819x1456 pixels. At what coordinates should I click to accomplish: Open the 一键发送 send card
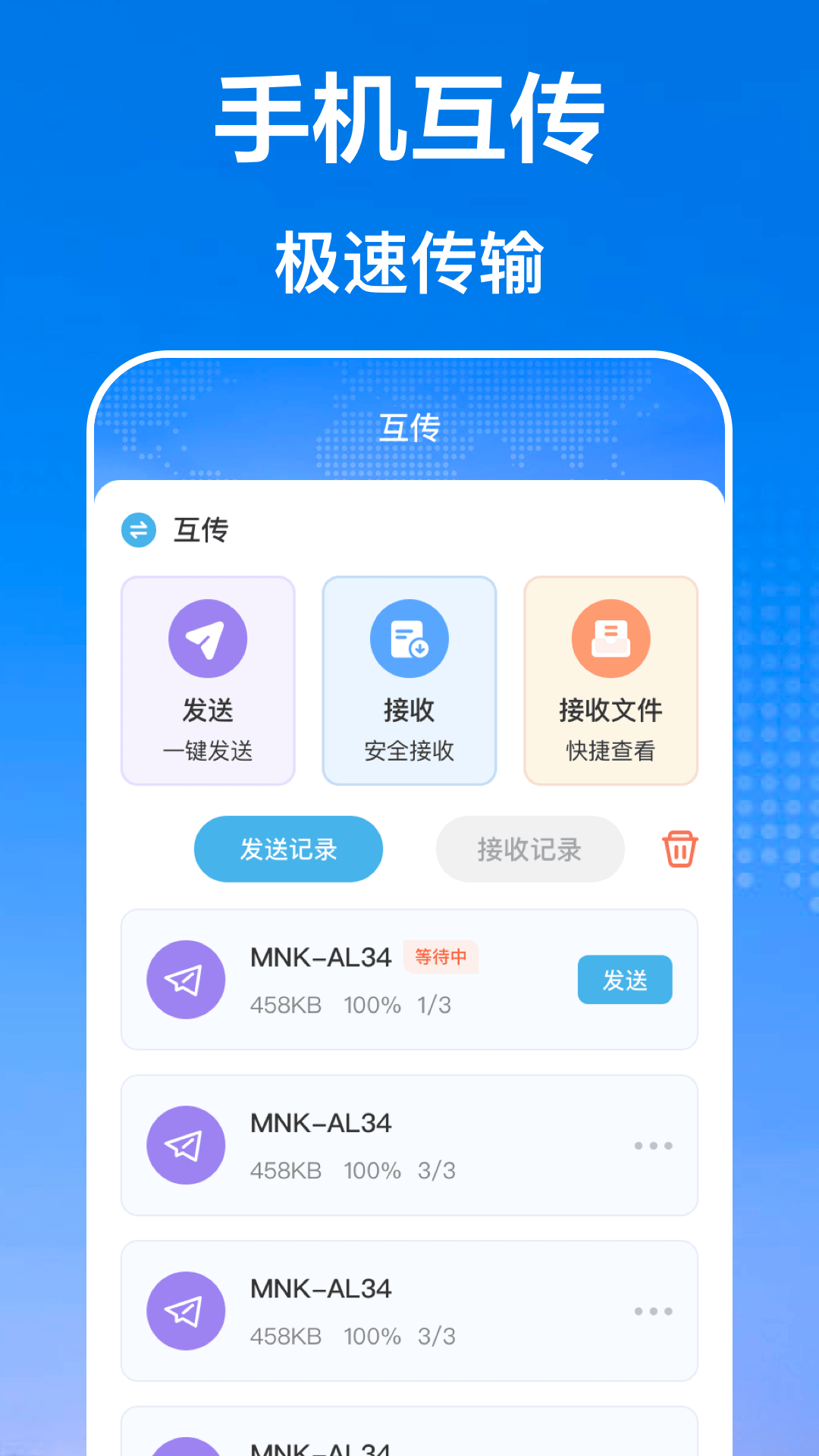(208, 680)
